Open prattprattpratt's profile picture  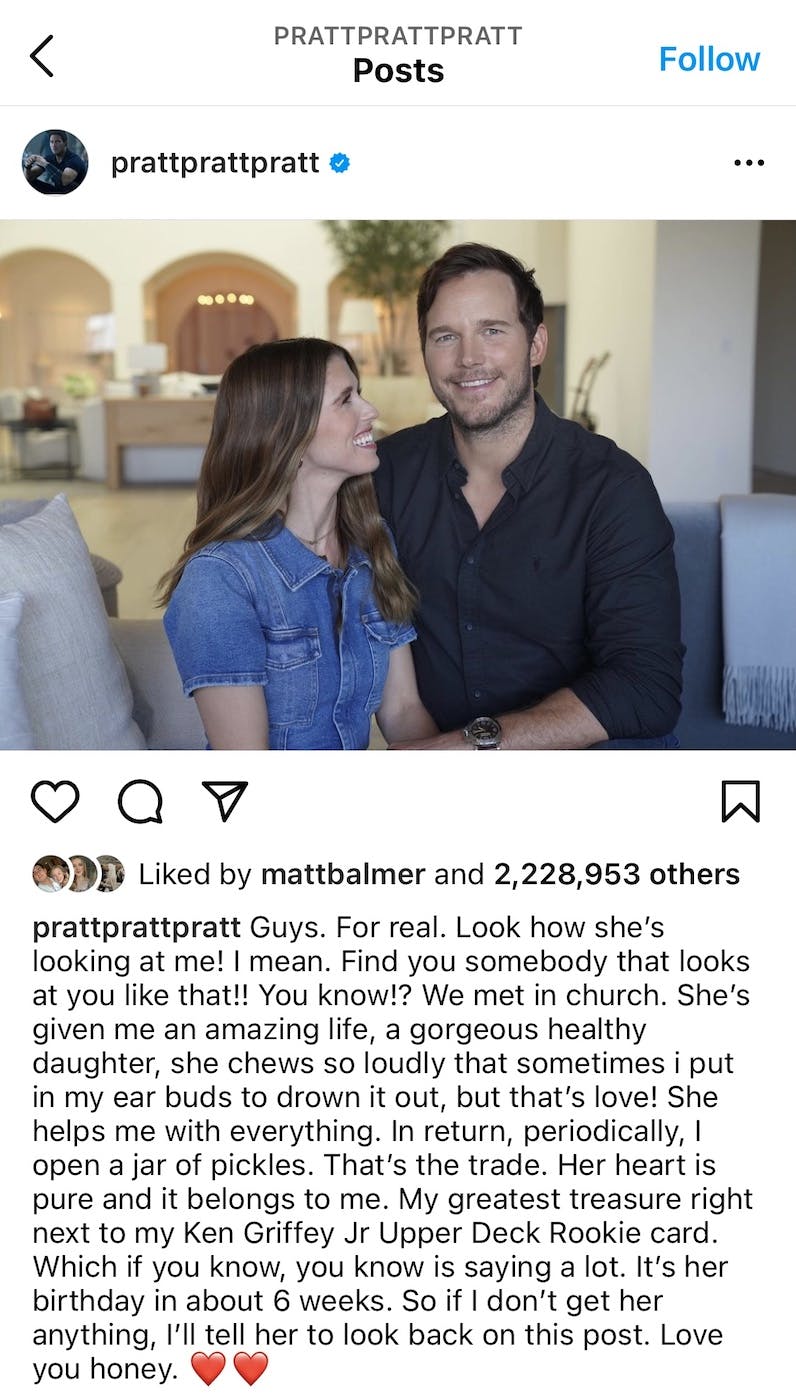55,162
